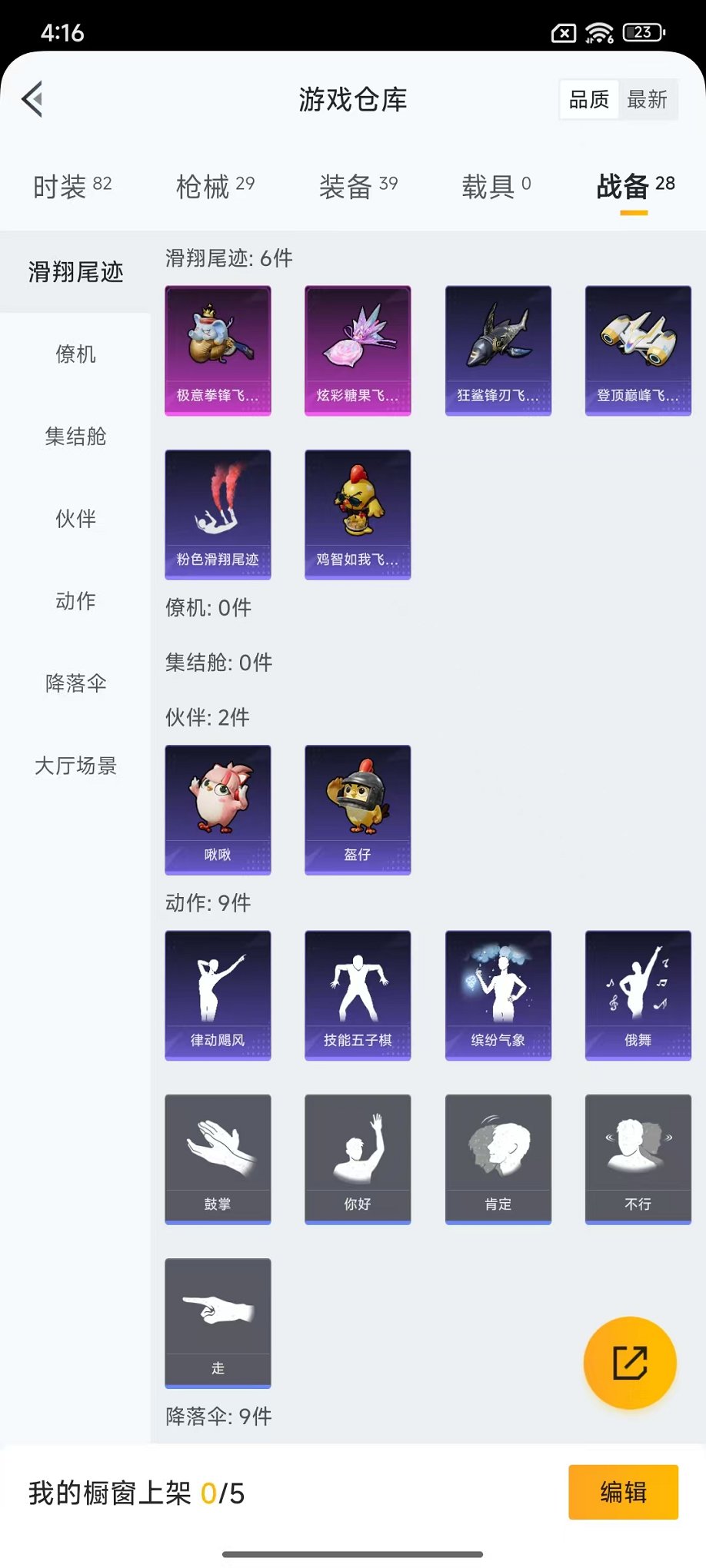Switch to the 时装 tab
This screenshot has height=1568, width=706.
pos(72,186)
